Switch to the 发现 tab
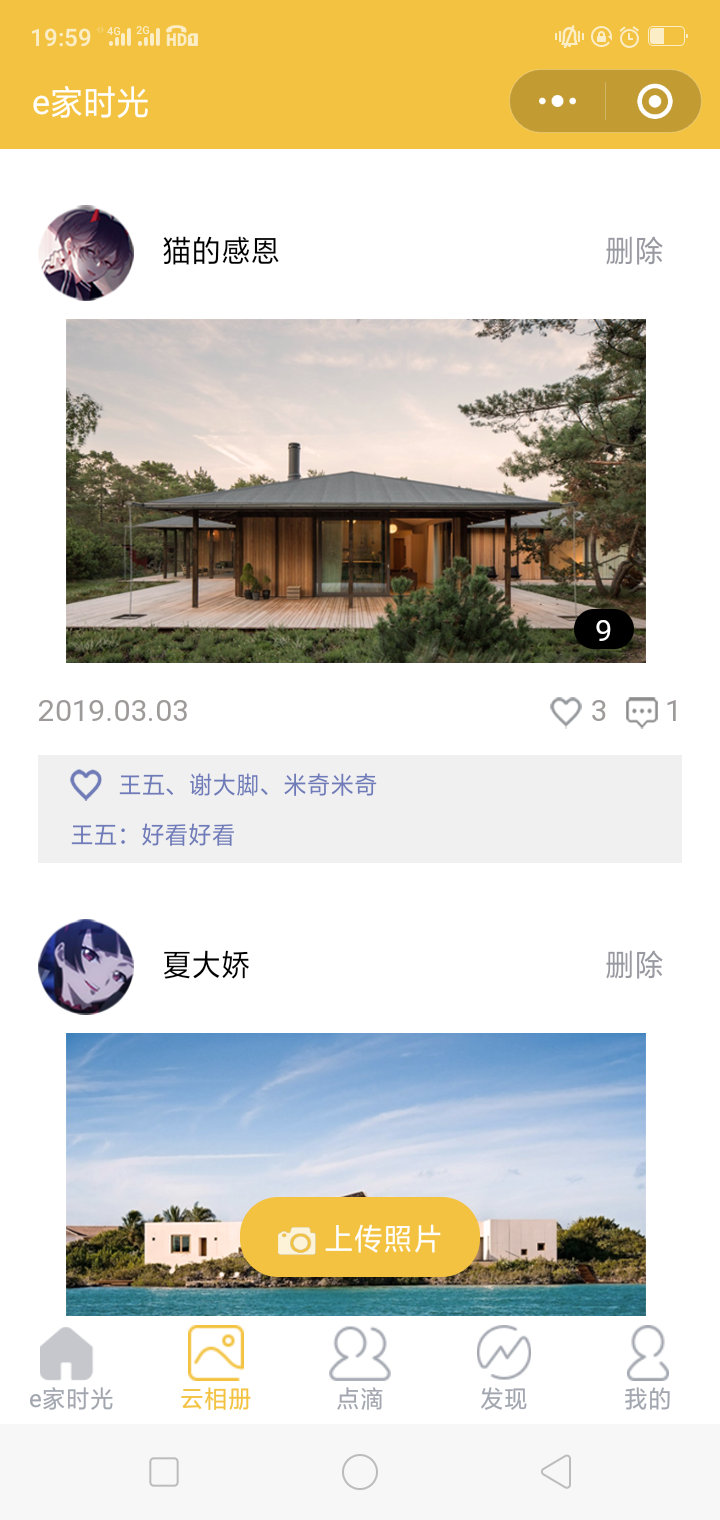The image size is (720, 1520). pyautogui.click(x=503, y=1368)
